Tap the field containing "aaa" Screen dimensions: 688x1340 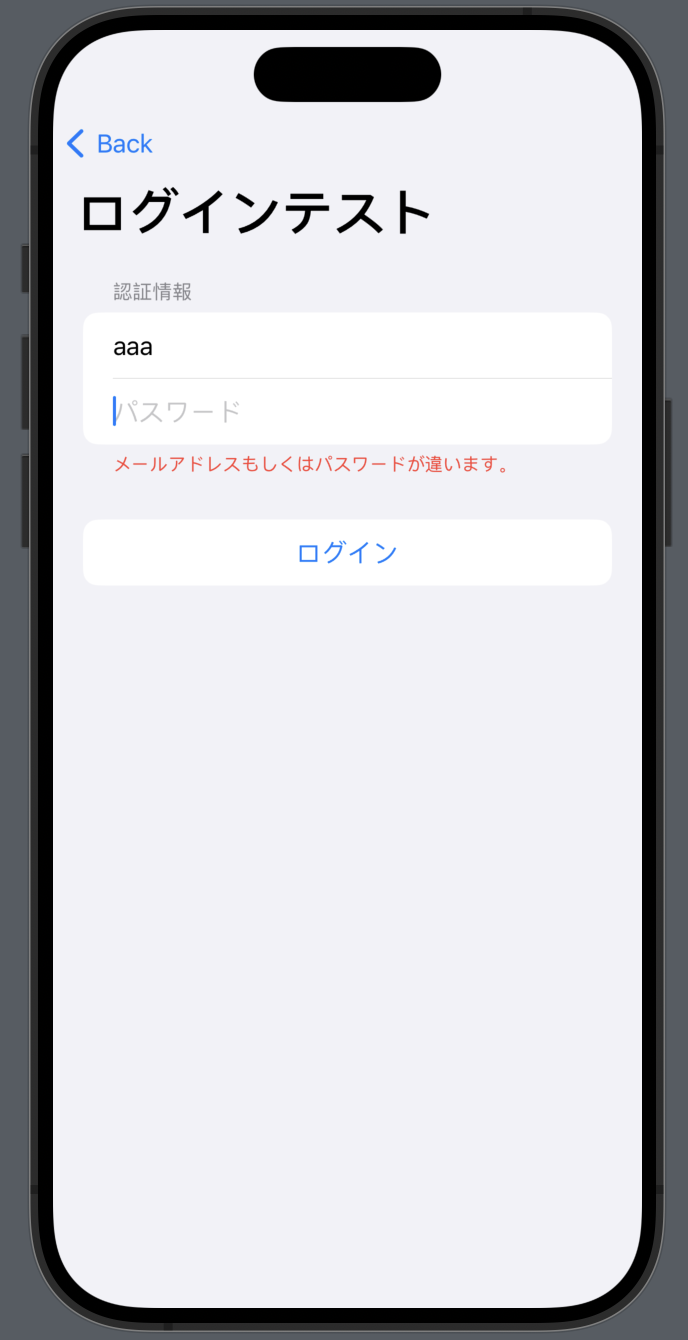tap(347, 346)
